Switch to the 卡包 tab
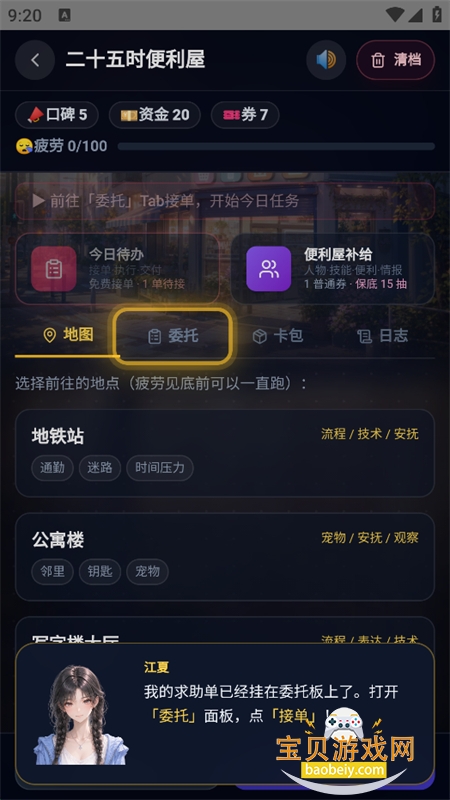Screen dimensions: 450x800 (x=278, y=336)
